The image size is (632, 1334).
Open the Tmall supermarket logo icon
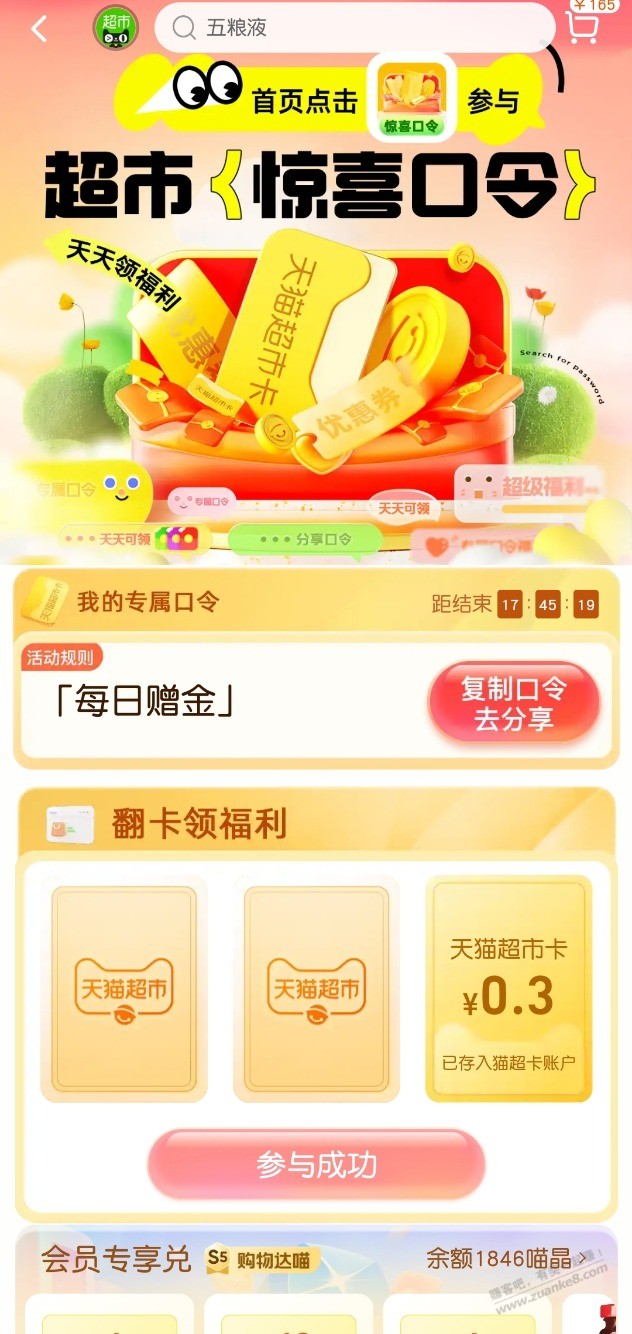(116, 28)
